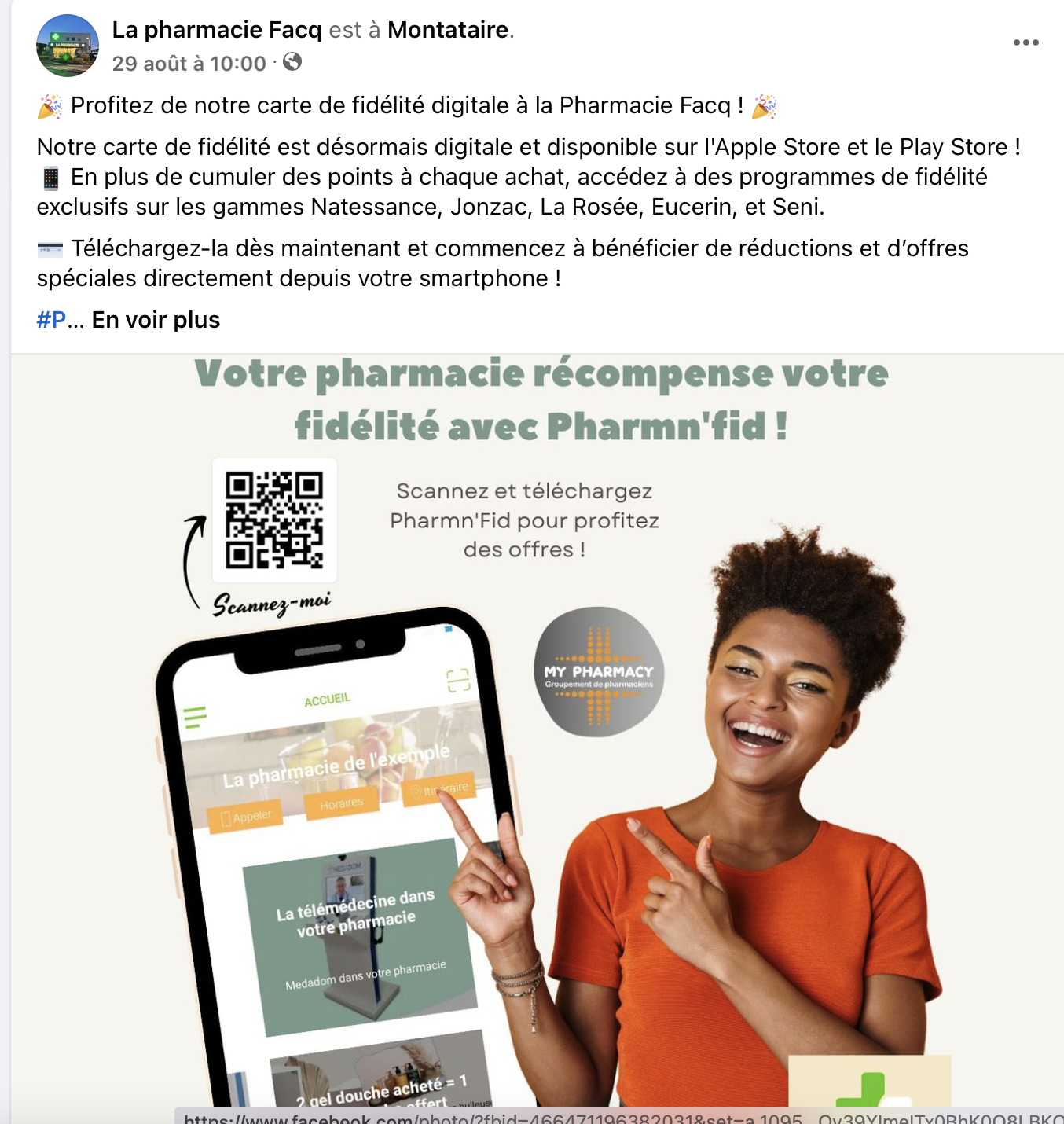Open La pharmacie Facq profile picture
Viewport: 1064px width, 1124px height.
(x=68, y=46)
